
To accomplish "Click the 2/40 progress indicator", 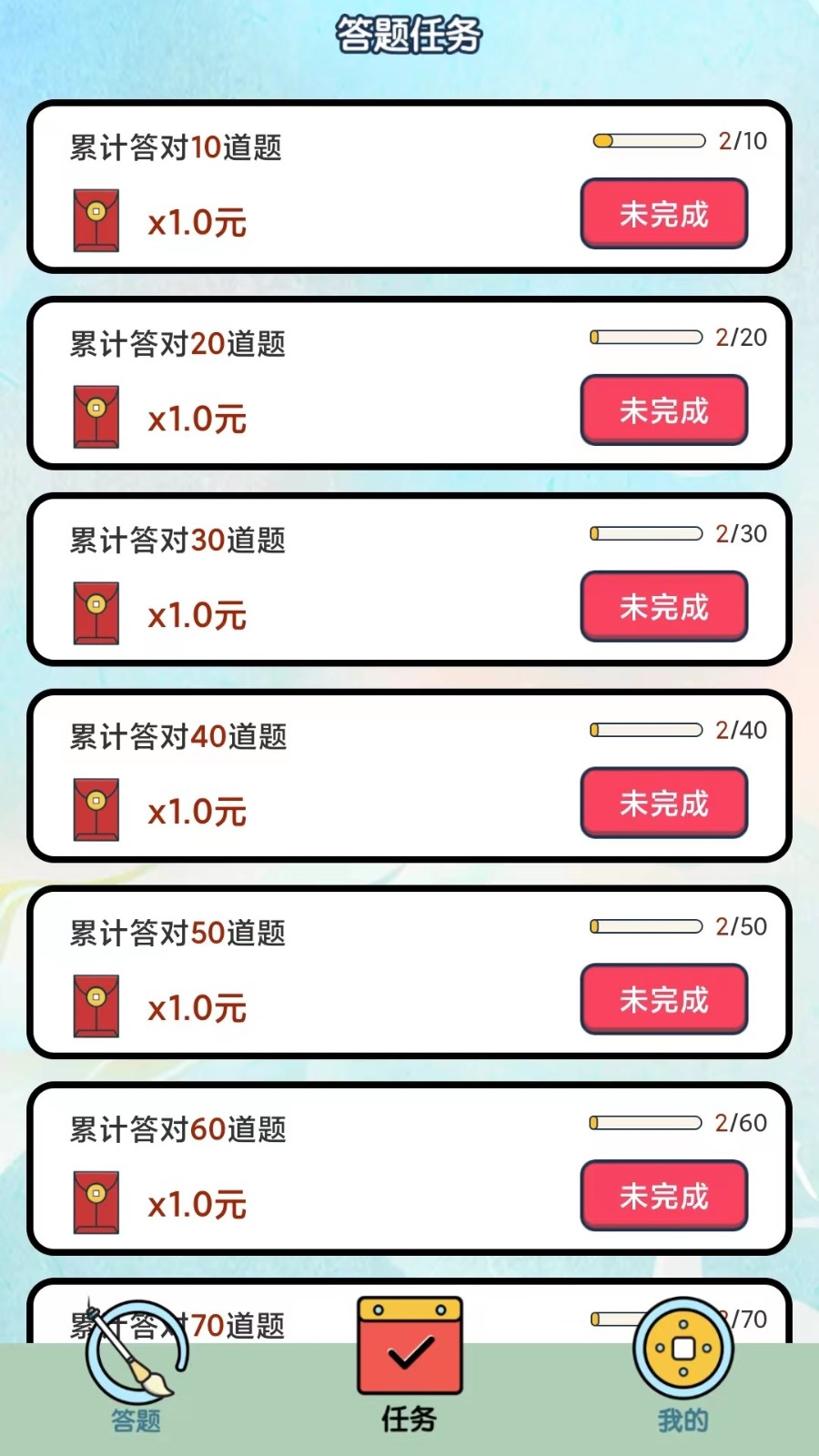I will pyautogui.click(x=648, y=728).
